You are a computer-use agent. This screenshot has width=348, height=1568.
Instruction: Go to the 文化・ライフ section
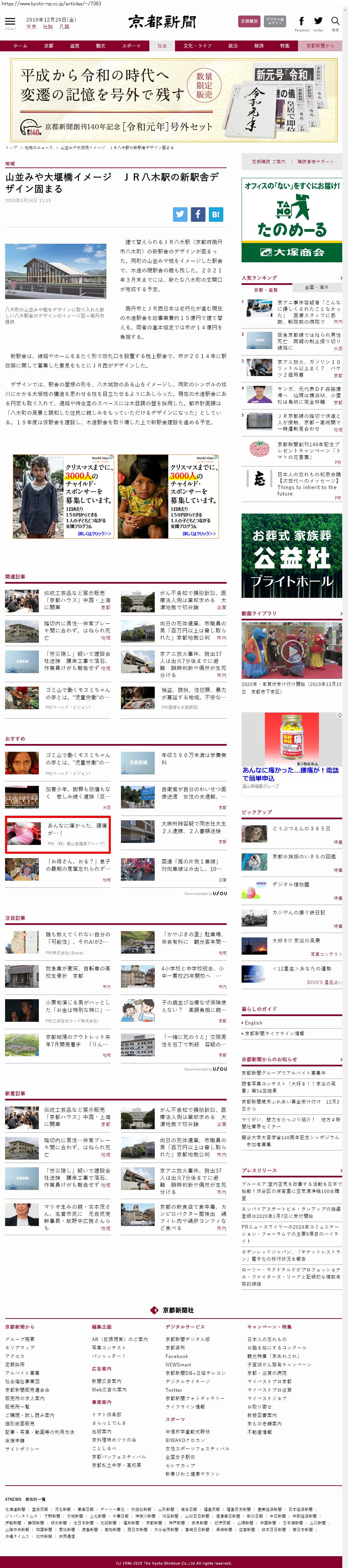coord(197,46)
